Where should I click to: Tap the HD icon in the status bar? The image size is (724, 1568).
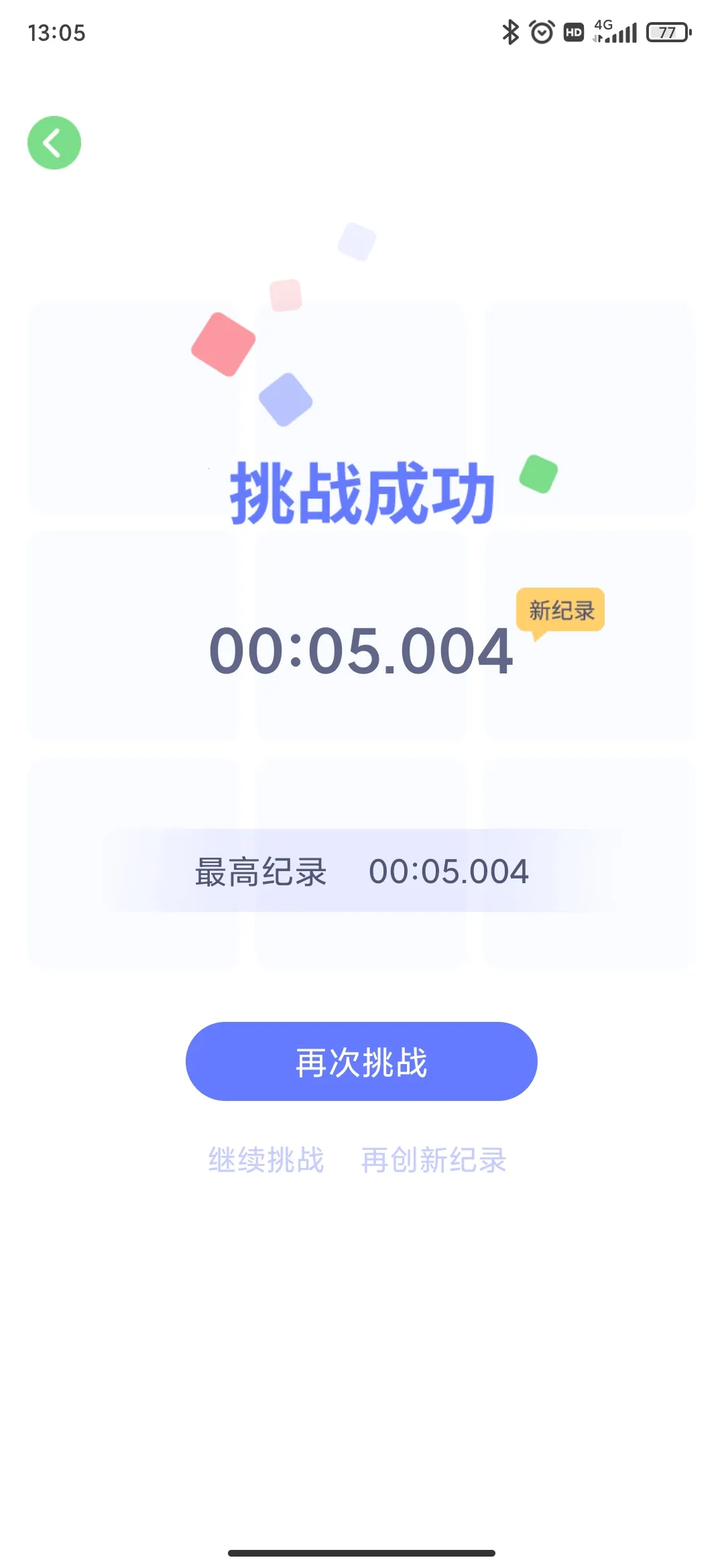click(574, 31)
